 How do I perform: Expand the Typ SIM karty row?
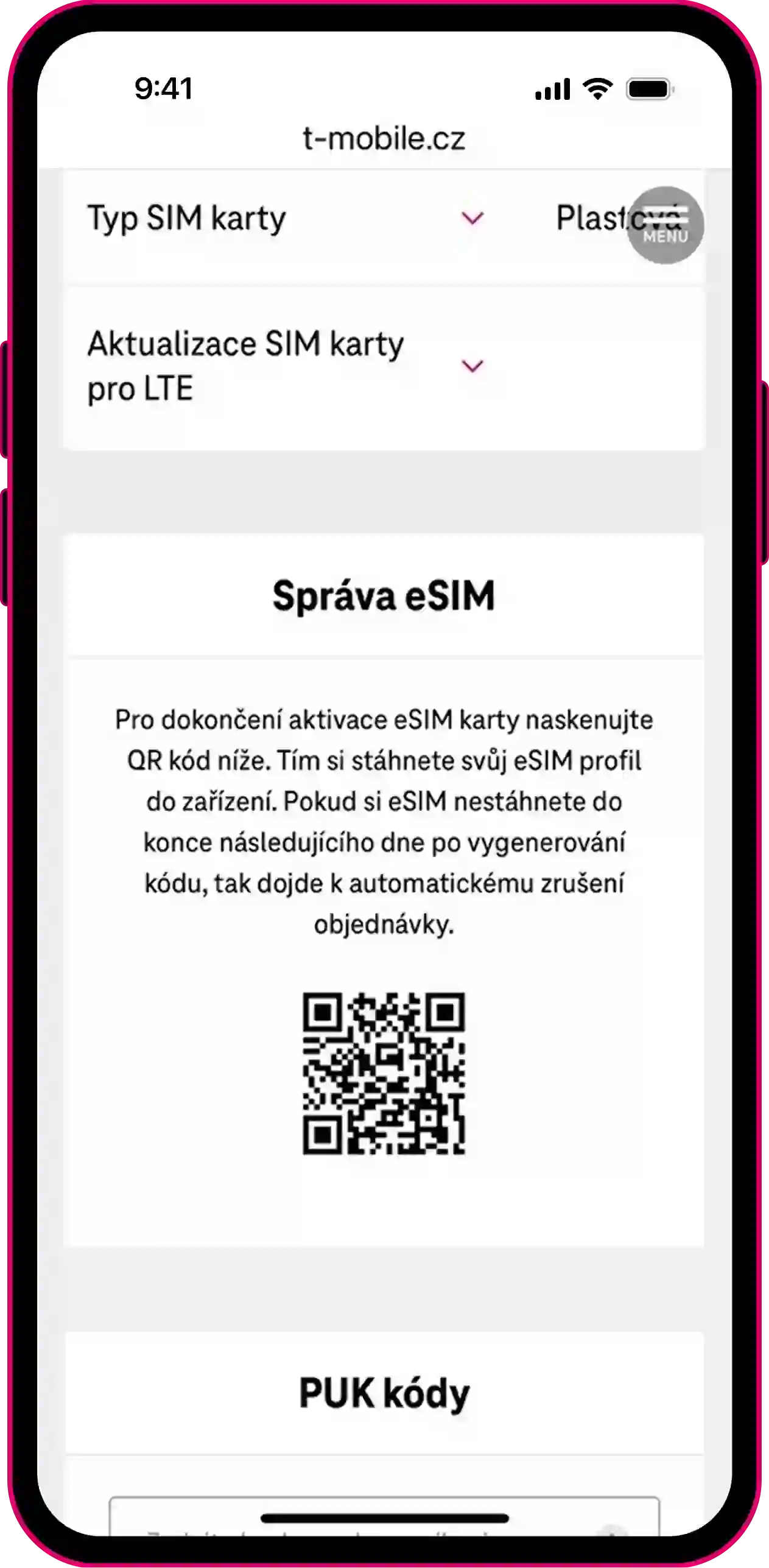[472, 218]
